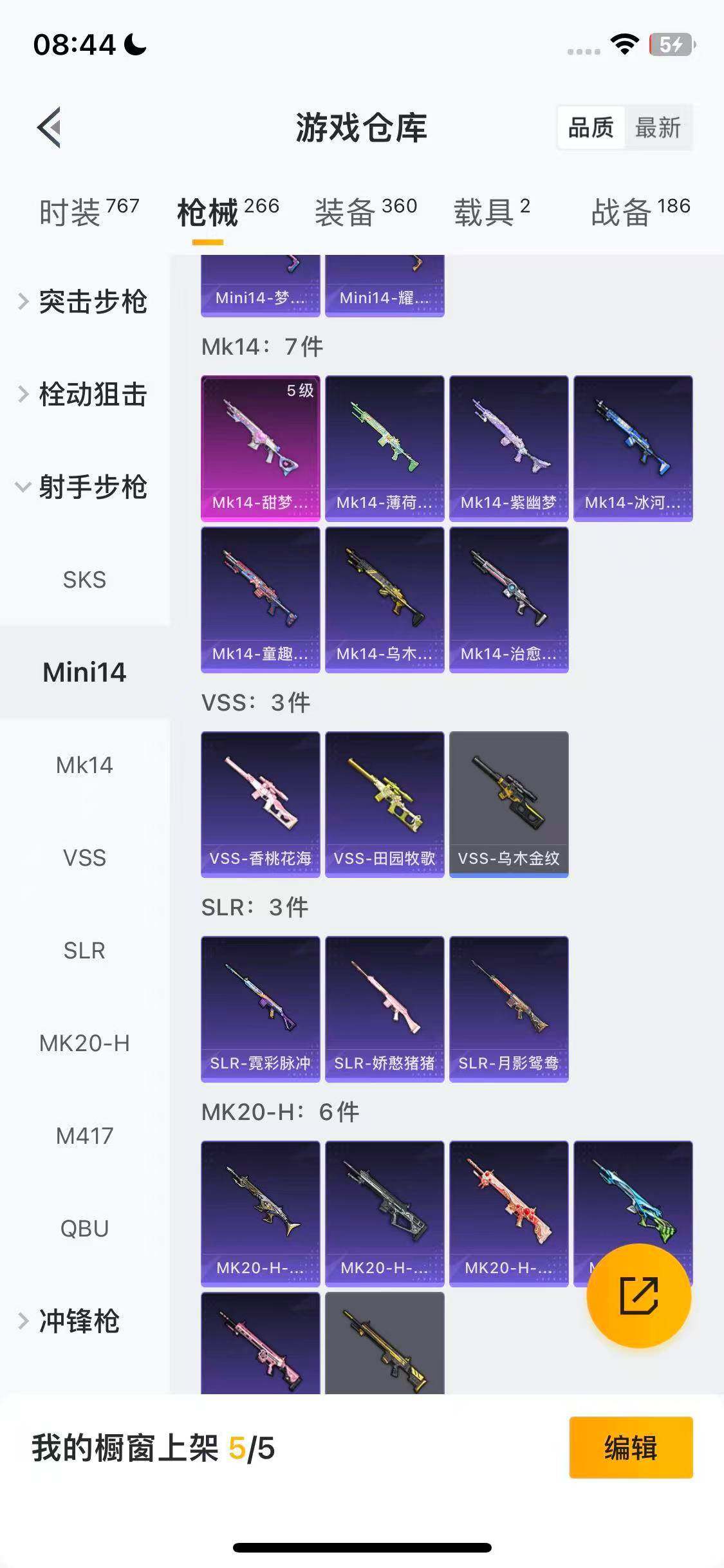Select MK20-H in the sidebar

84,1043
